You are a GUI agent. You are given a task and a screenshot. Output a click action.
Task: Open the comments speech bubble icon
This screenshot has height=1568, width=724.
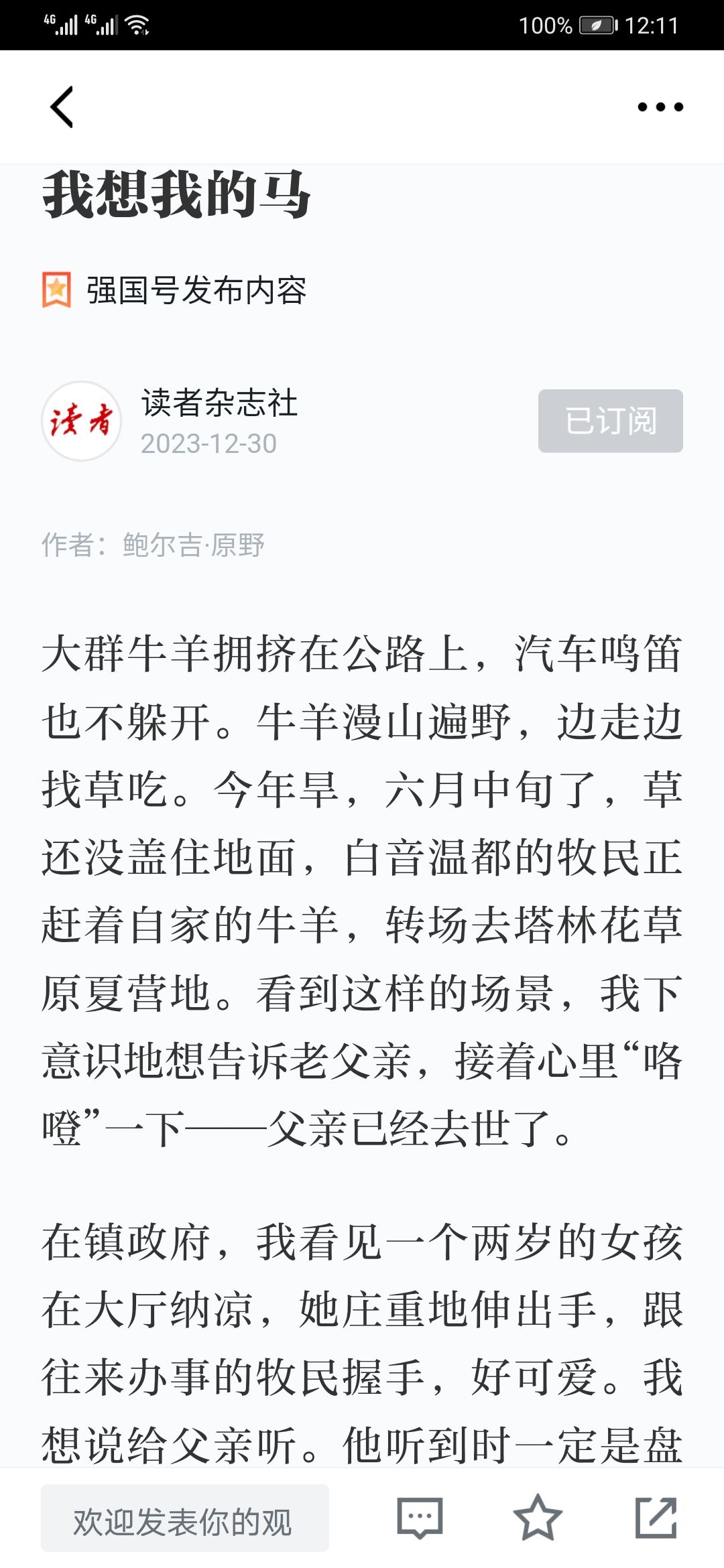(420, 1518)
